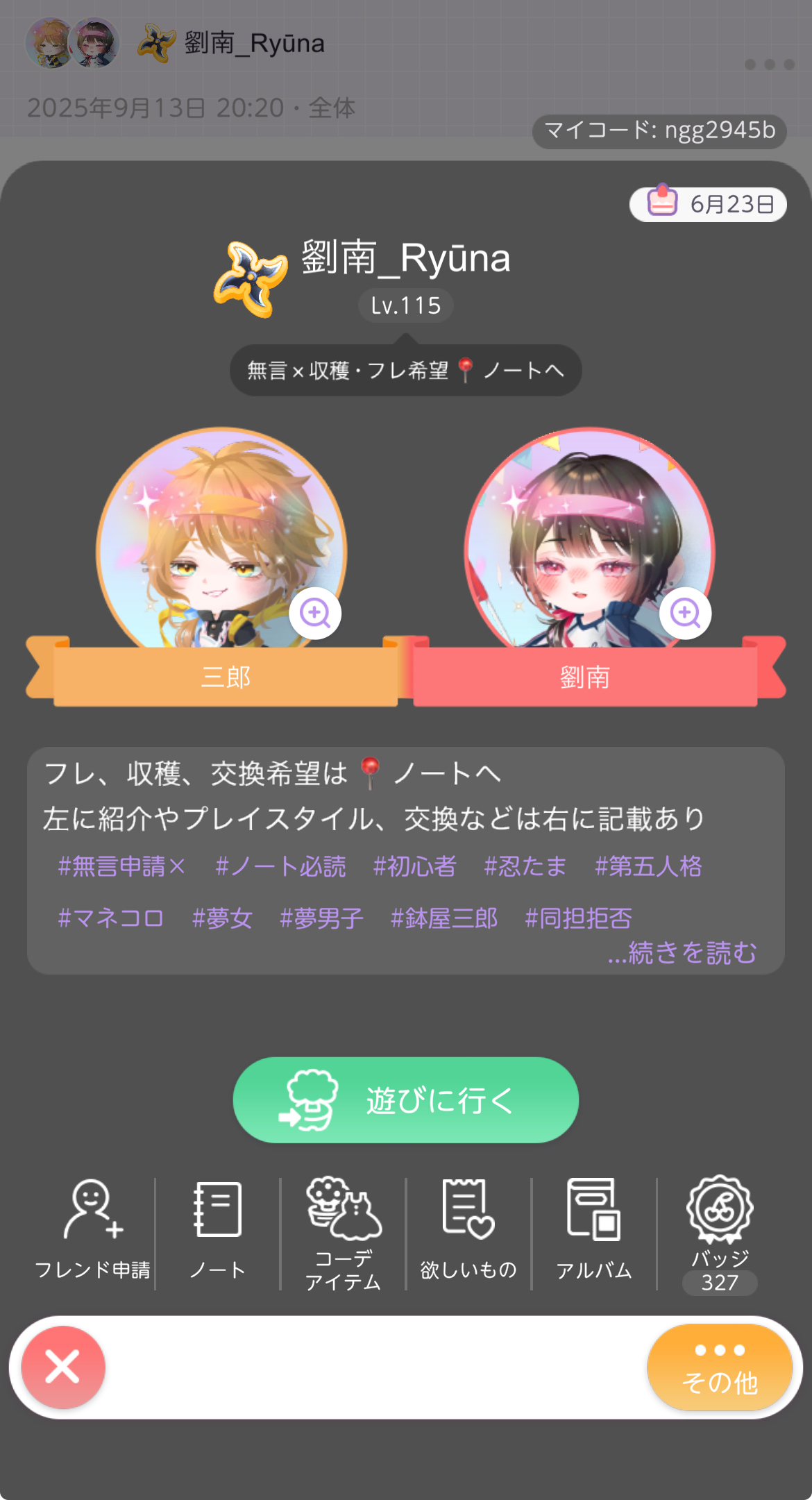812x1500 pixels.
Task: Expand bio via 続きを読む
Action: coord(682,953)
